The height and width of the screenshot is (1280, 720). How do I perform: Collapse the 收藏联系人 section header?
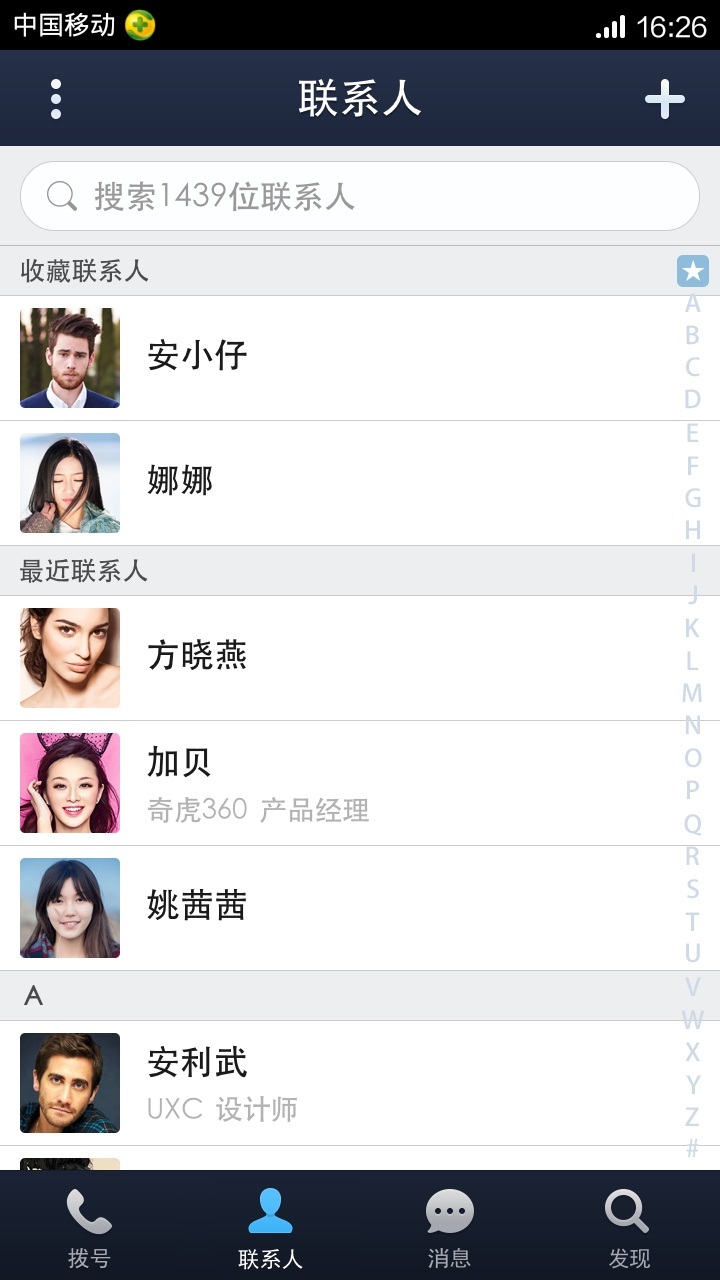click(82, 270)
